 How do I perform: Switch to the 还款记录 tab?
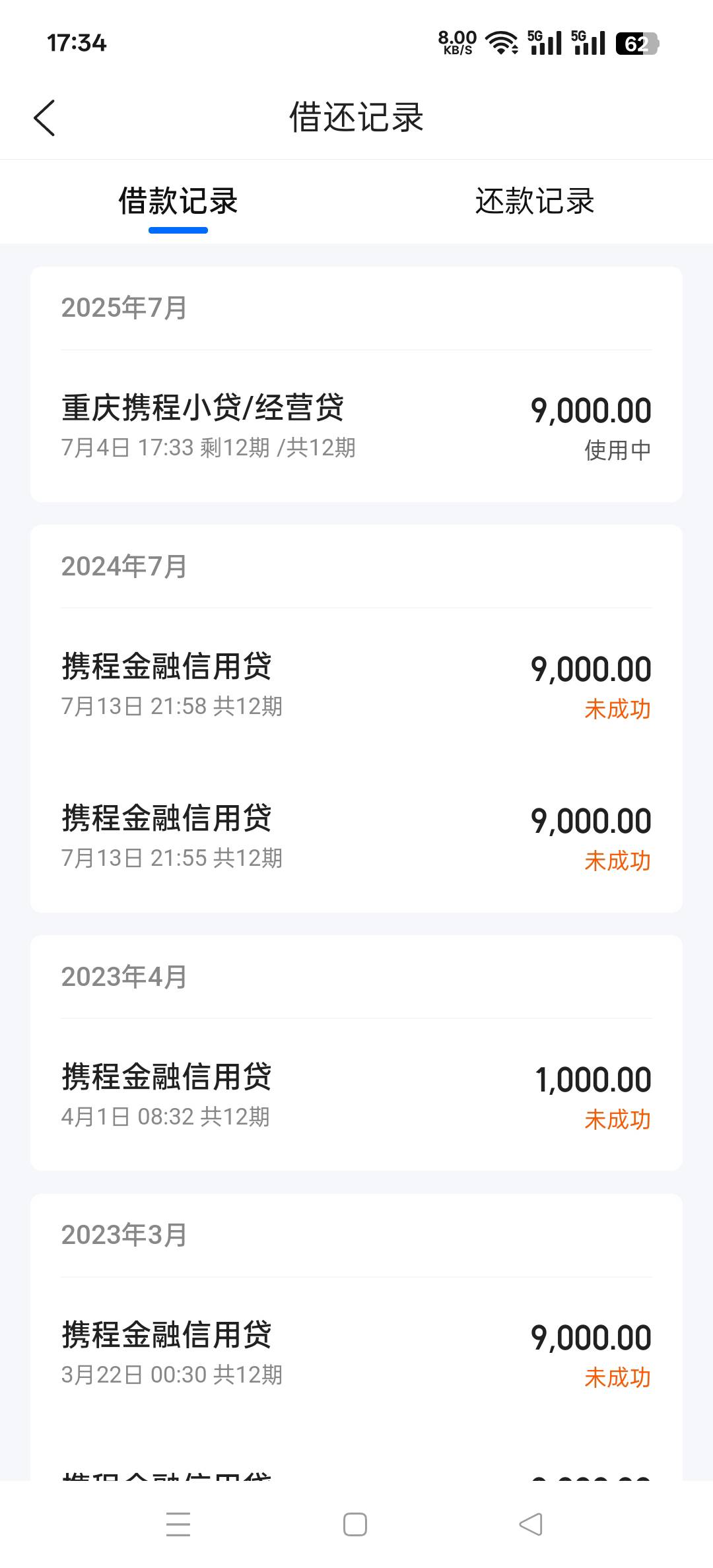point(535,201)
